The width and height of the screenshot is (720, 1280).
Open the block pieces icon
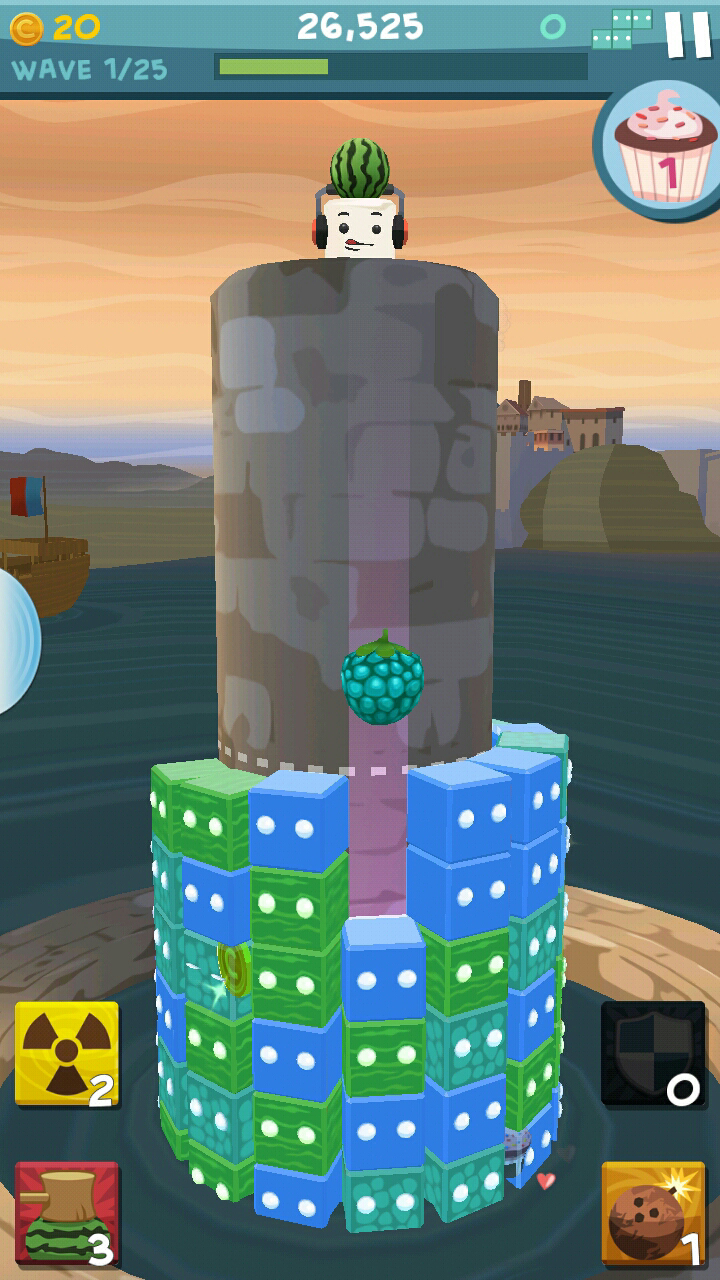click(x=622, y=28)
